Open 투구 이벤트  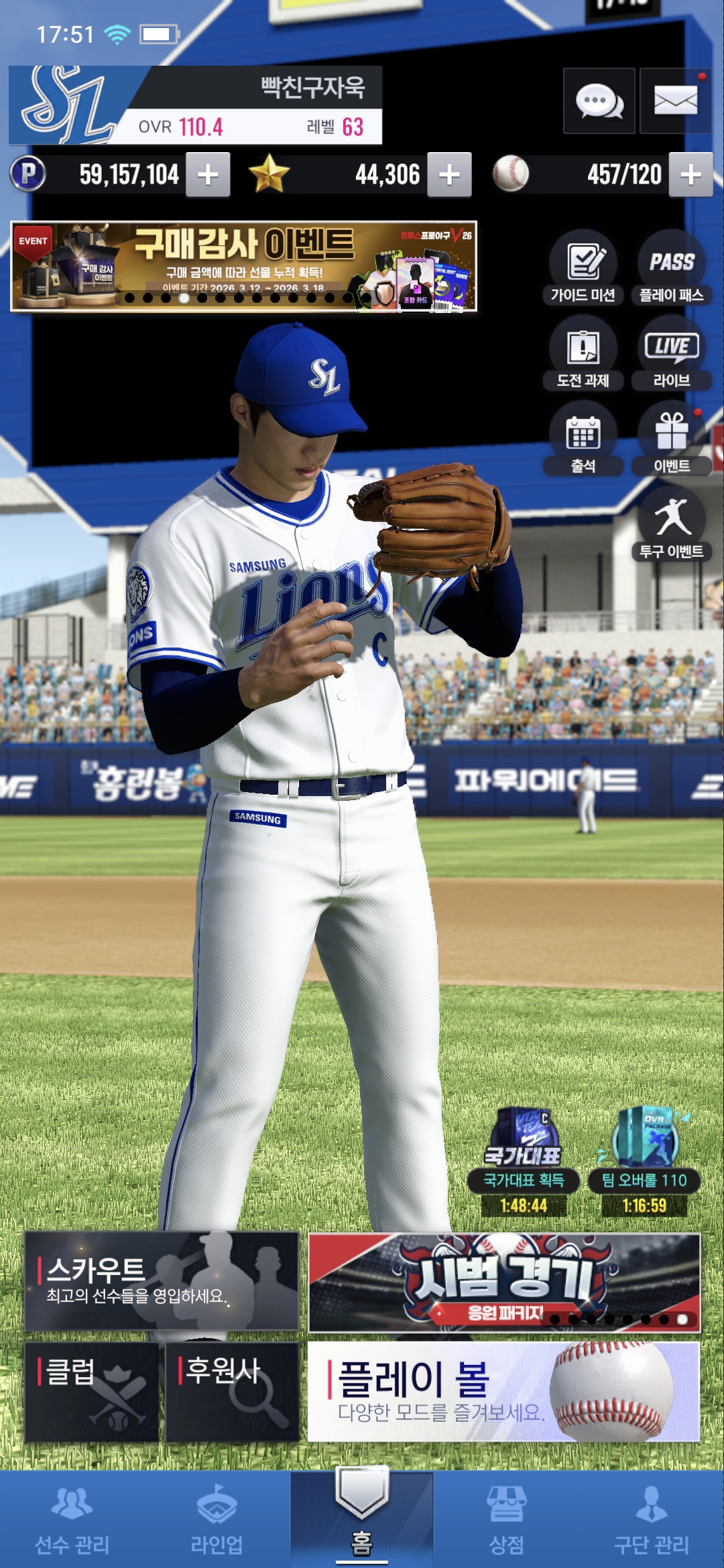point(671,525)
